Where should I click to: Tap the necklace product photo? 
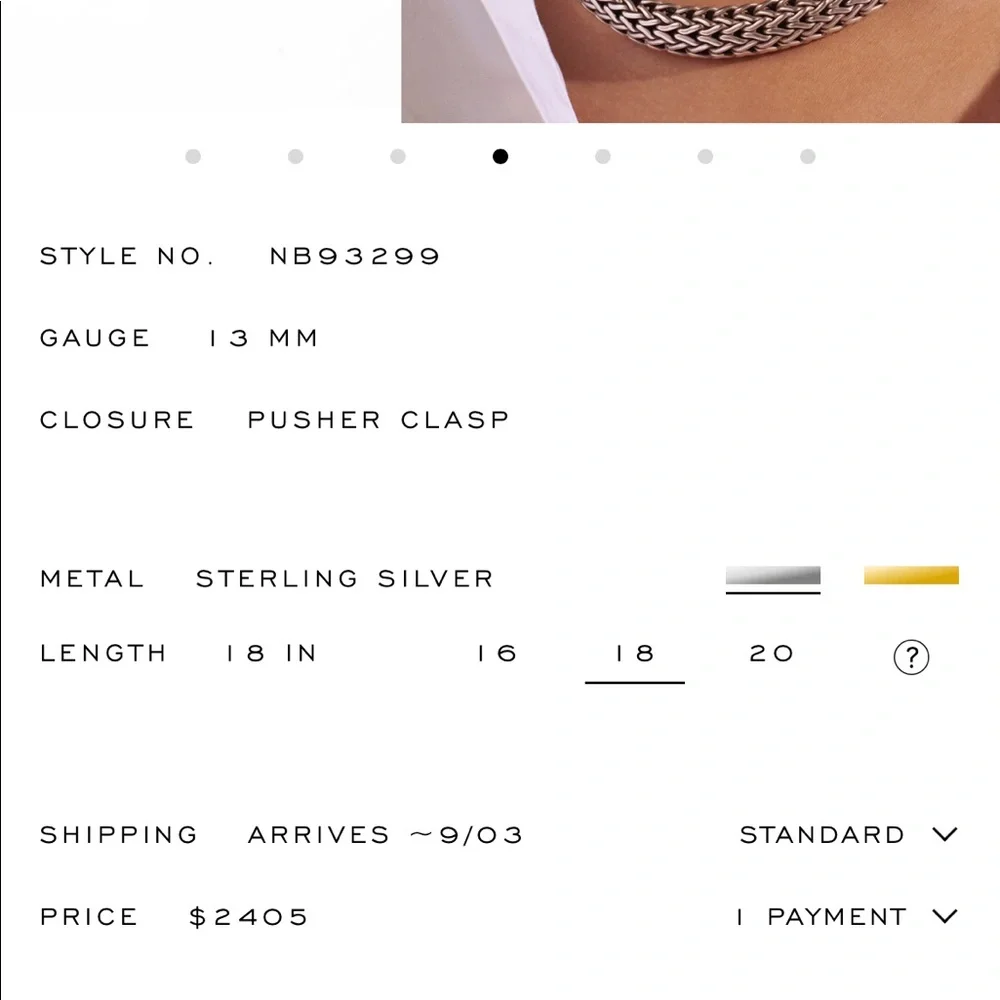pos(700,60)
